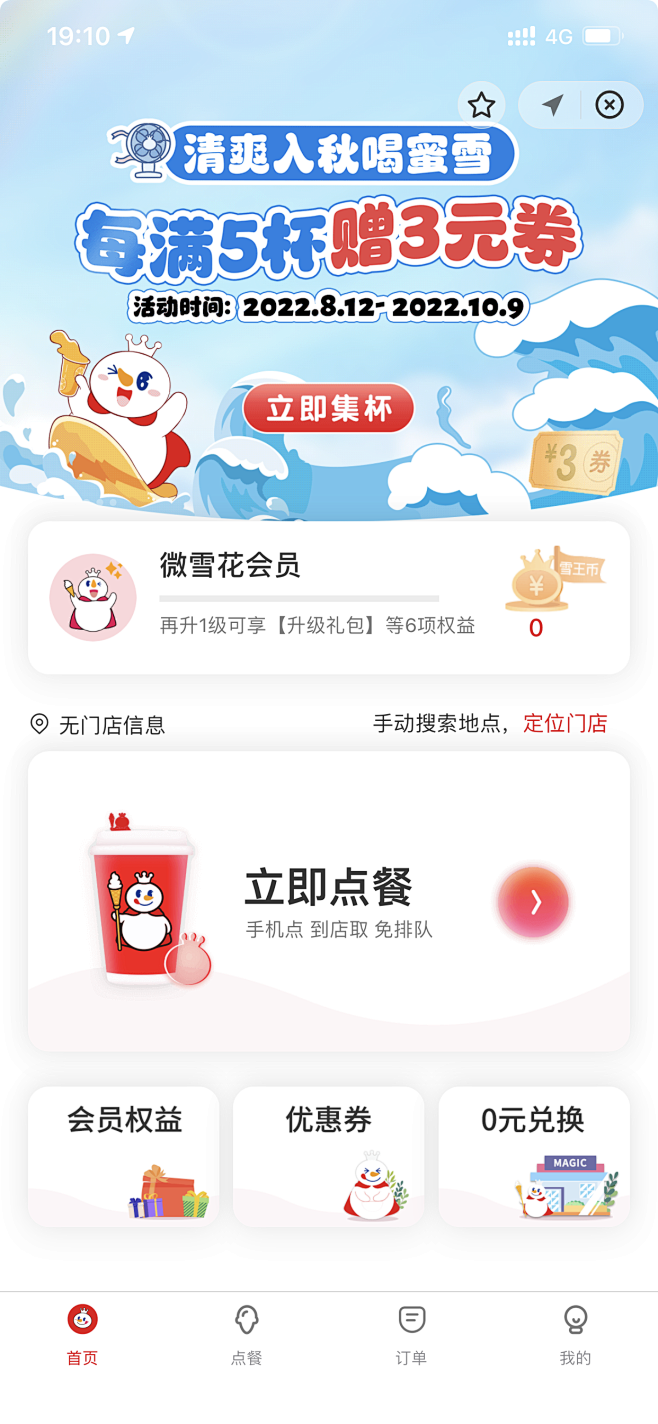The height and width of the screenshot is (1424, 658).
Task: Tap the location arrow icon in the top capsule
Action: (x=552, y=105)
